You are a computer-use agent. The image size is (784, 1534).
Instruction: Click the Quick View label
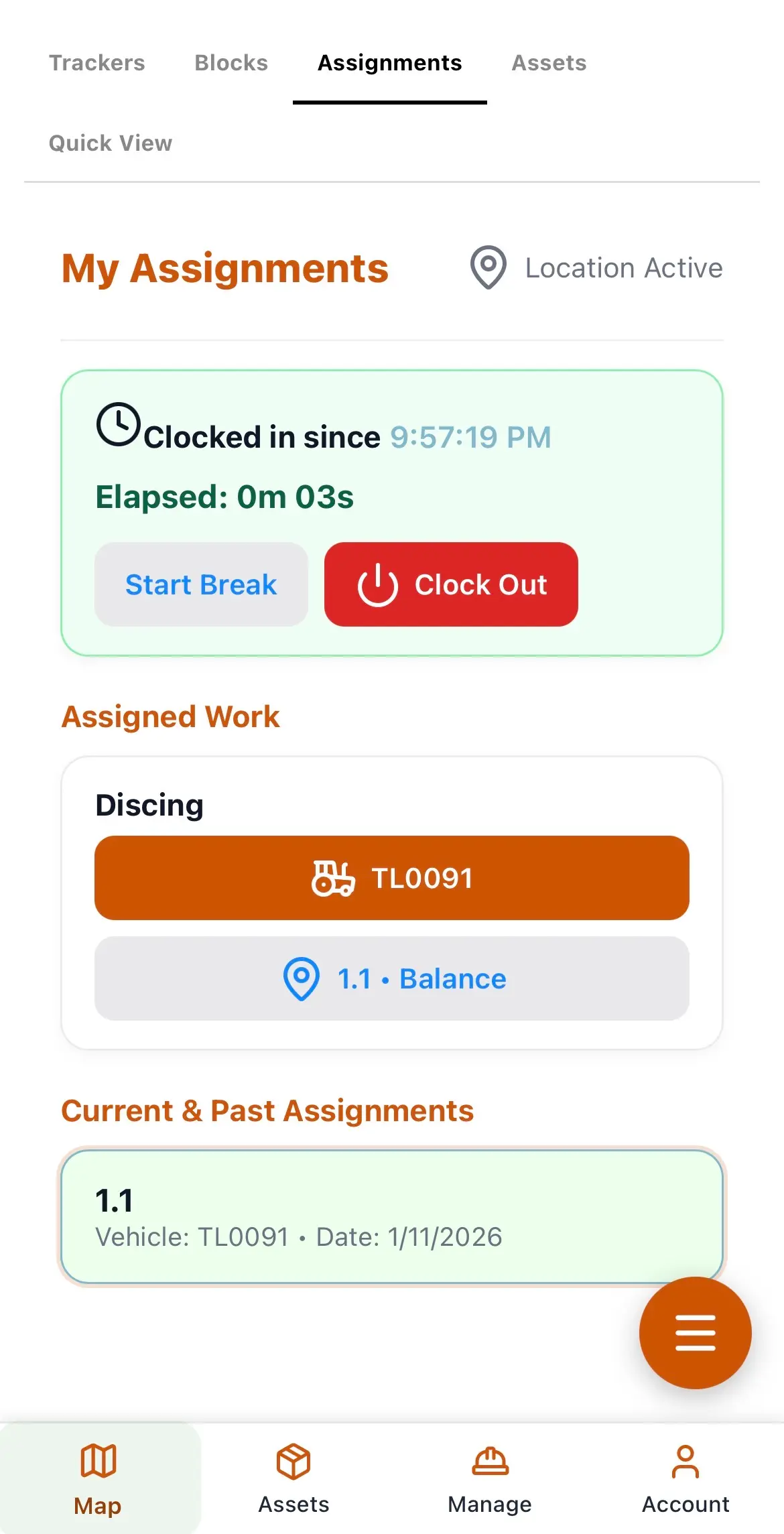pos(110,143)
